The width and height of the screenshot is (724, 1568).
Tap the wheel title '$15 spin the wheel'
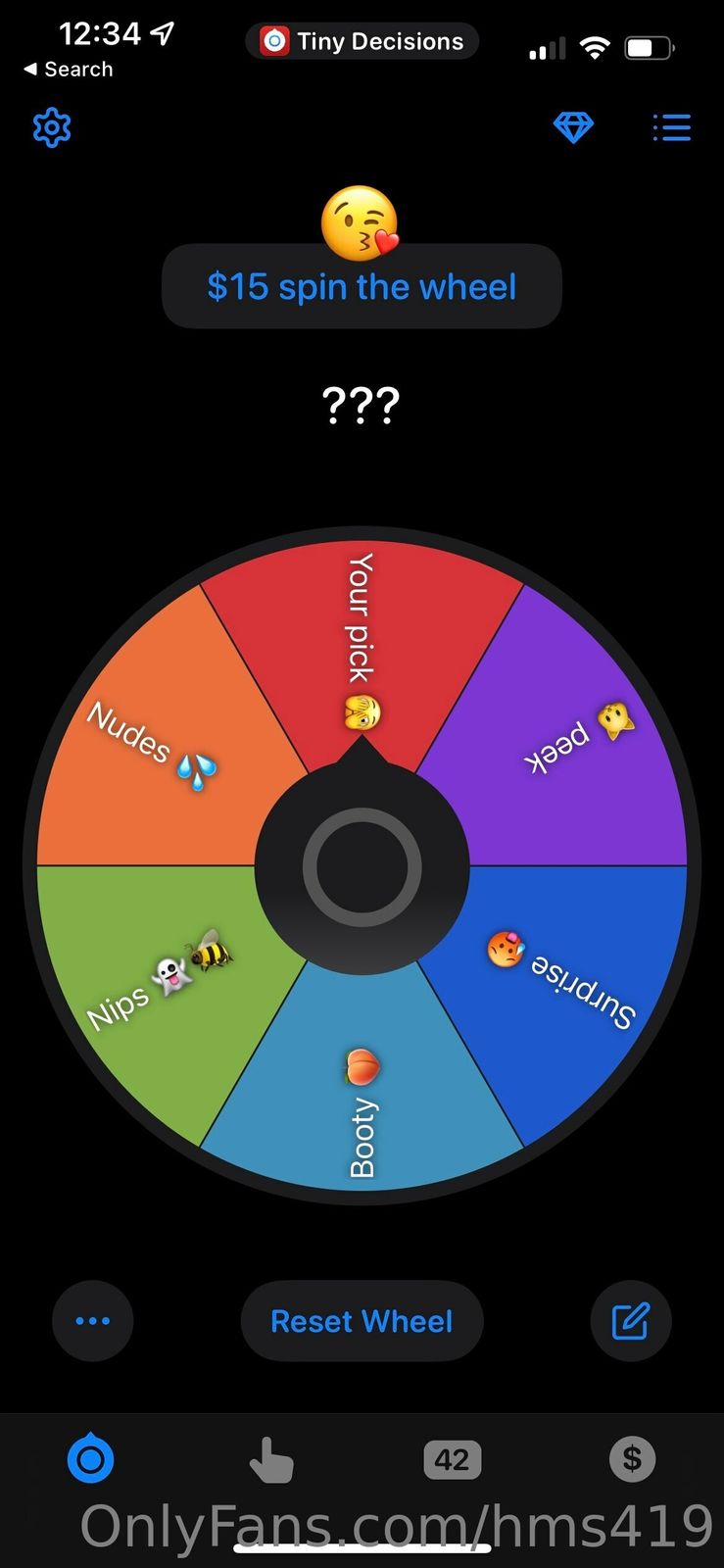click(362, 287)
